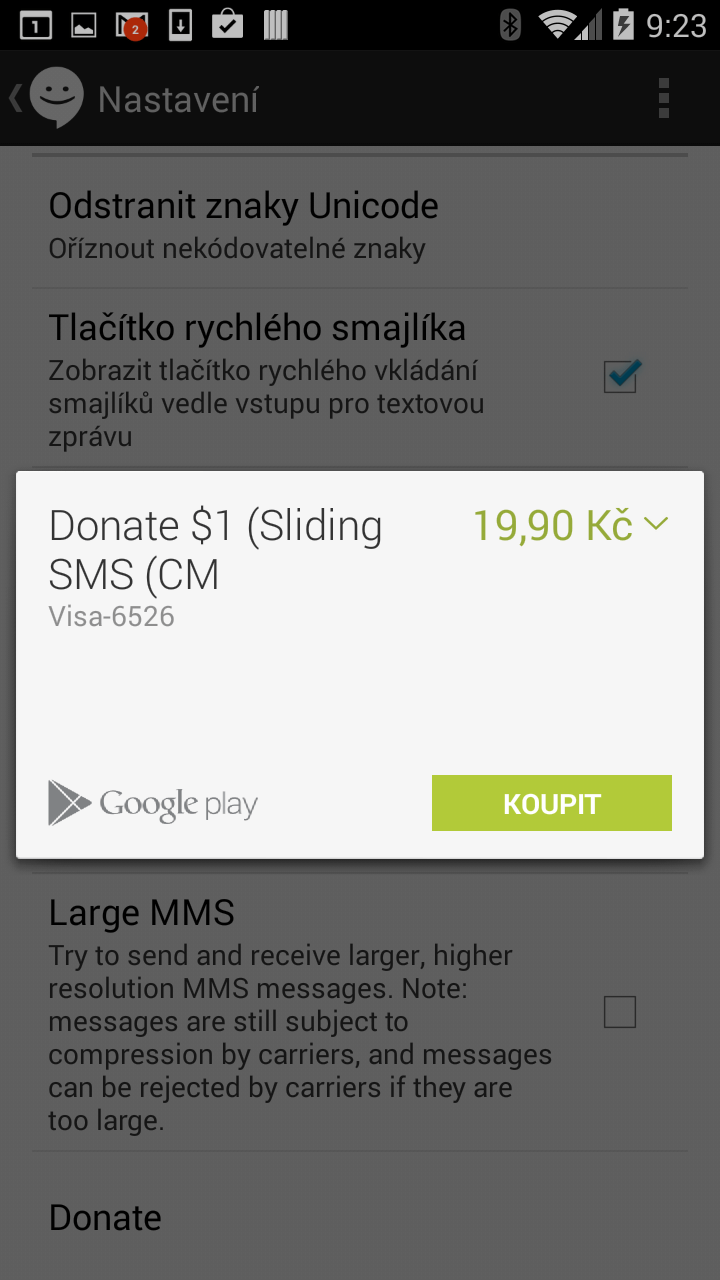Go back via the Nastavení smiley icon
720x1280 pixels.
tap(47, 99)
